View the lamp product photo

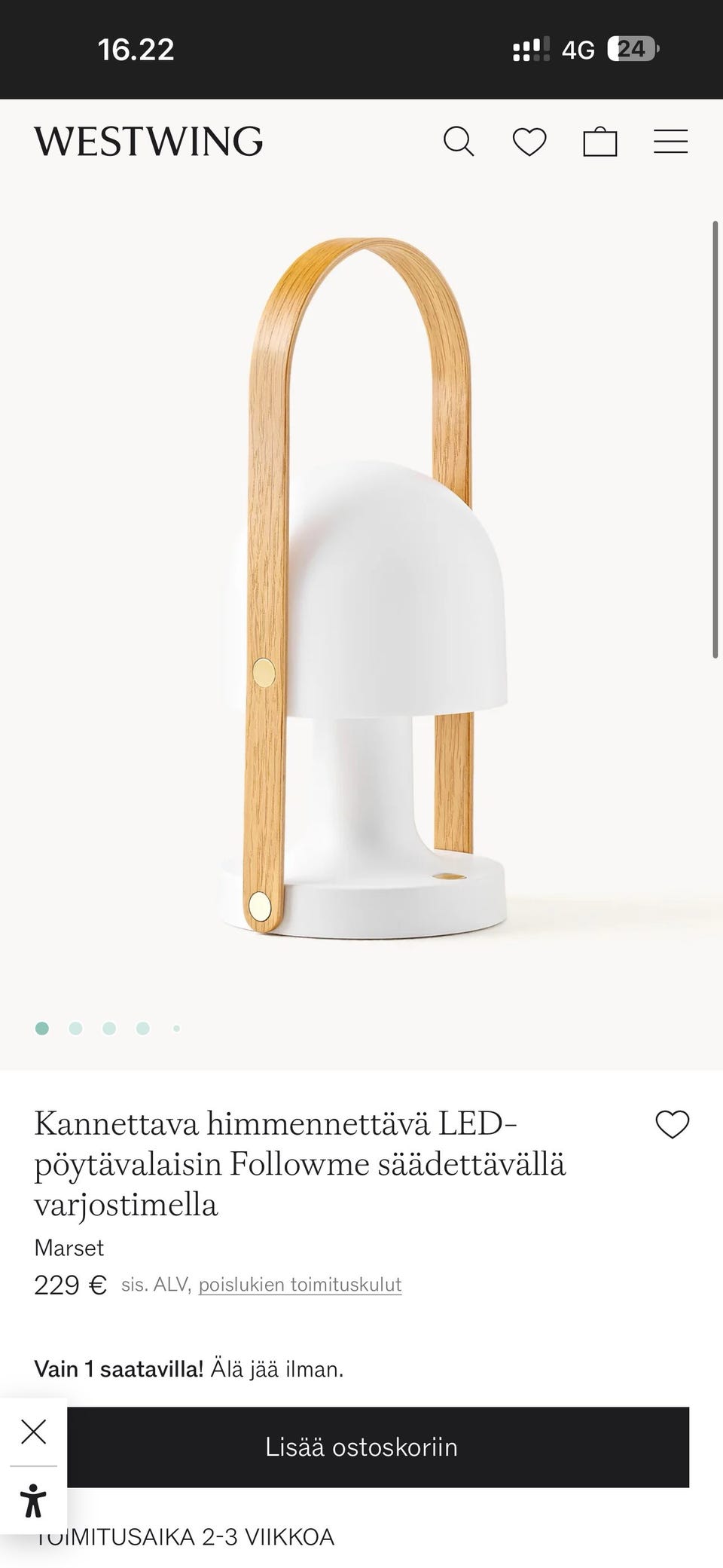[x=361, y=595]
